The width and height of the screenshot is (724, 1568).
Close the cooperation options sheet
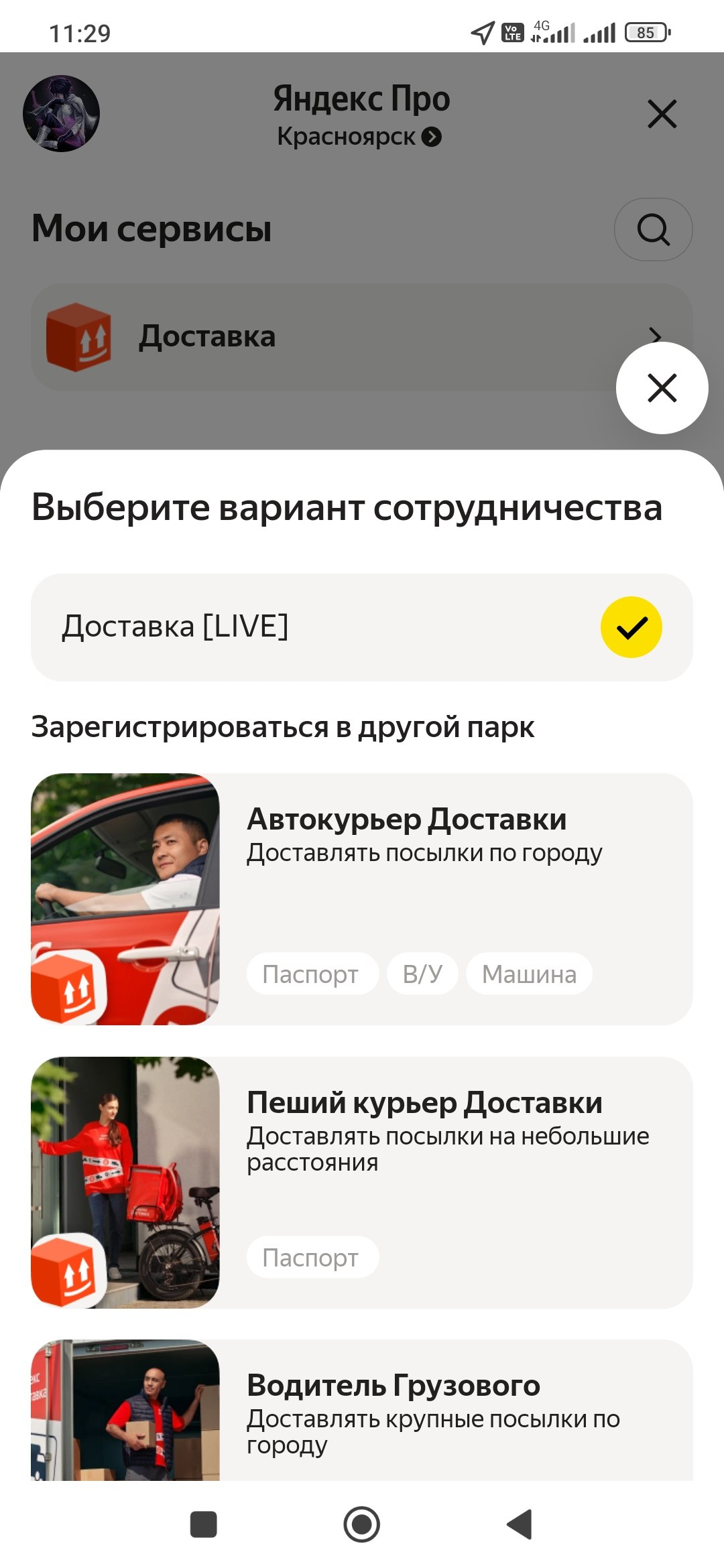pyautogui.click(x=662, y=388)
